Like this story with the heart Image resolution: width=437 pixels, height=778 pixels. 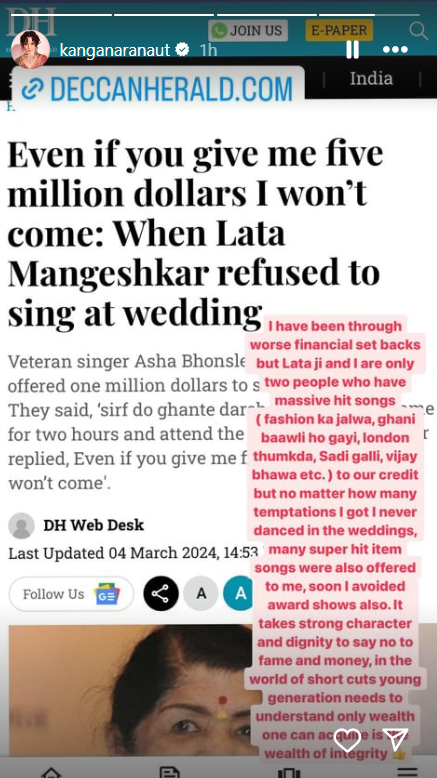pos(347,740)
